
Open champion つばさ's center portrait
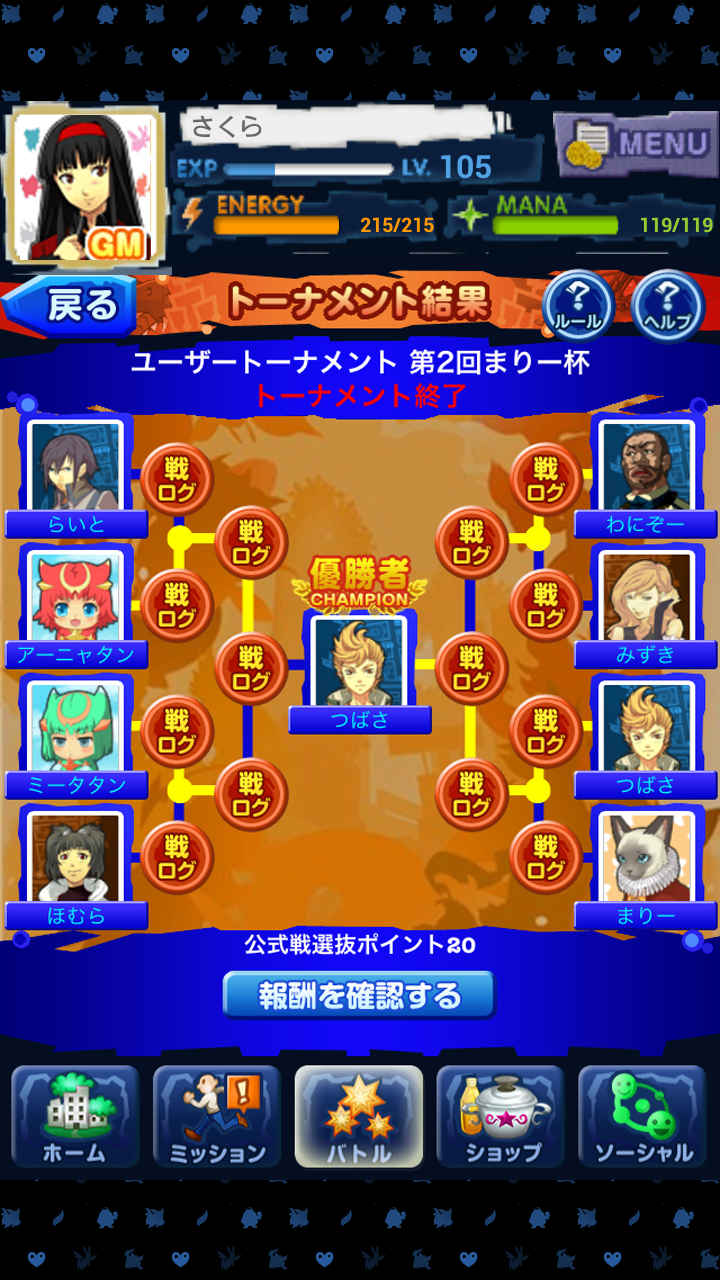[x=359, y=662]
